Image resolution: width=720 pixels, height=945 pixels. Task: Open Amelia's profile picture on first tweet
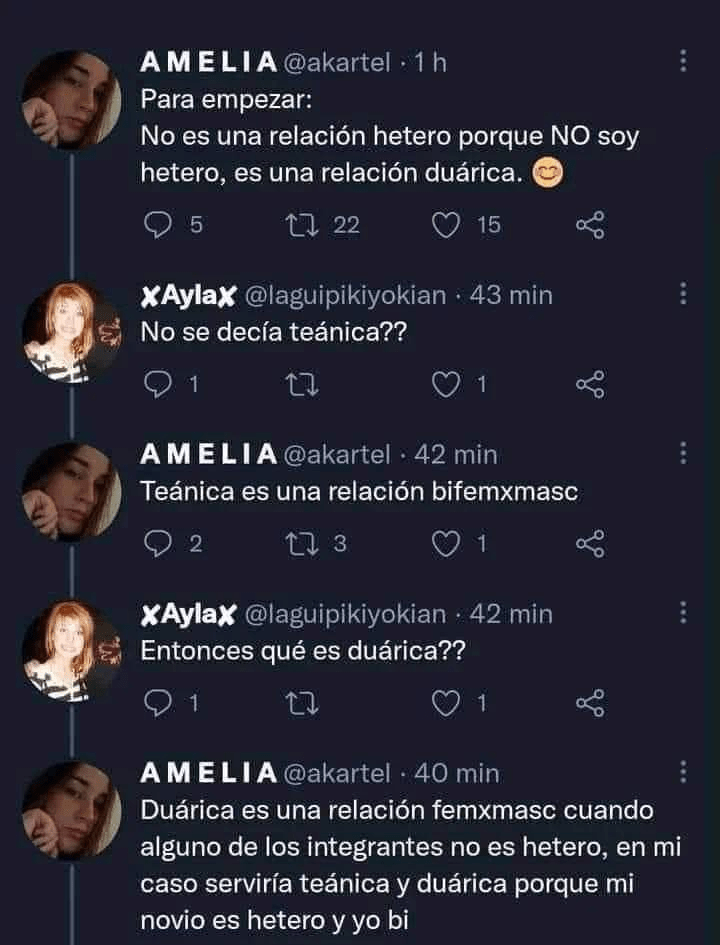(72, 100)
